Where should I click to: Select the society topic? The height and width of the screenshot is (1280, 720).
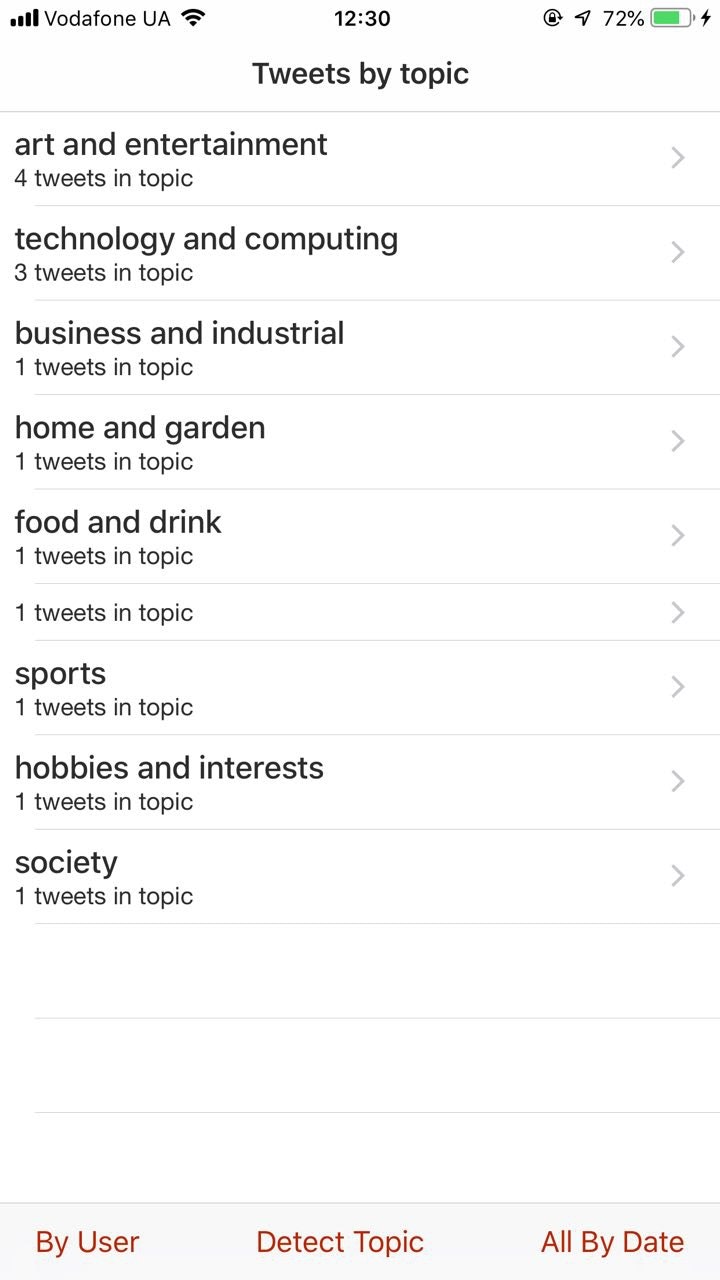(x=360, y=877)
